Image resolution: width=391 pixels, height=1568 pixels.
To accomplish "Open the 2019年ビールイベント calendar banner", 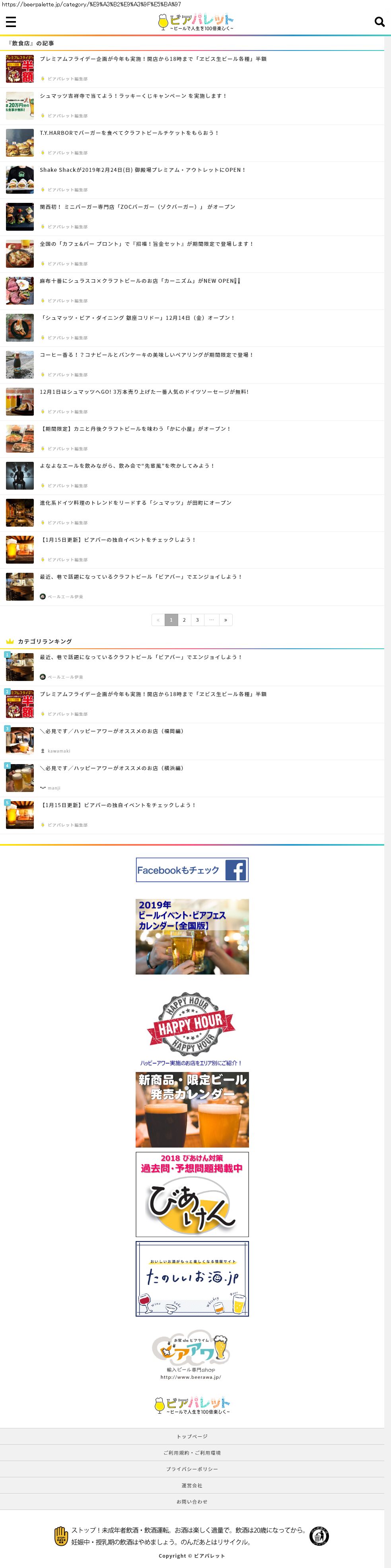I will click(192, 936).
